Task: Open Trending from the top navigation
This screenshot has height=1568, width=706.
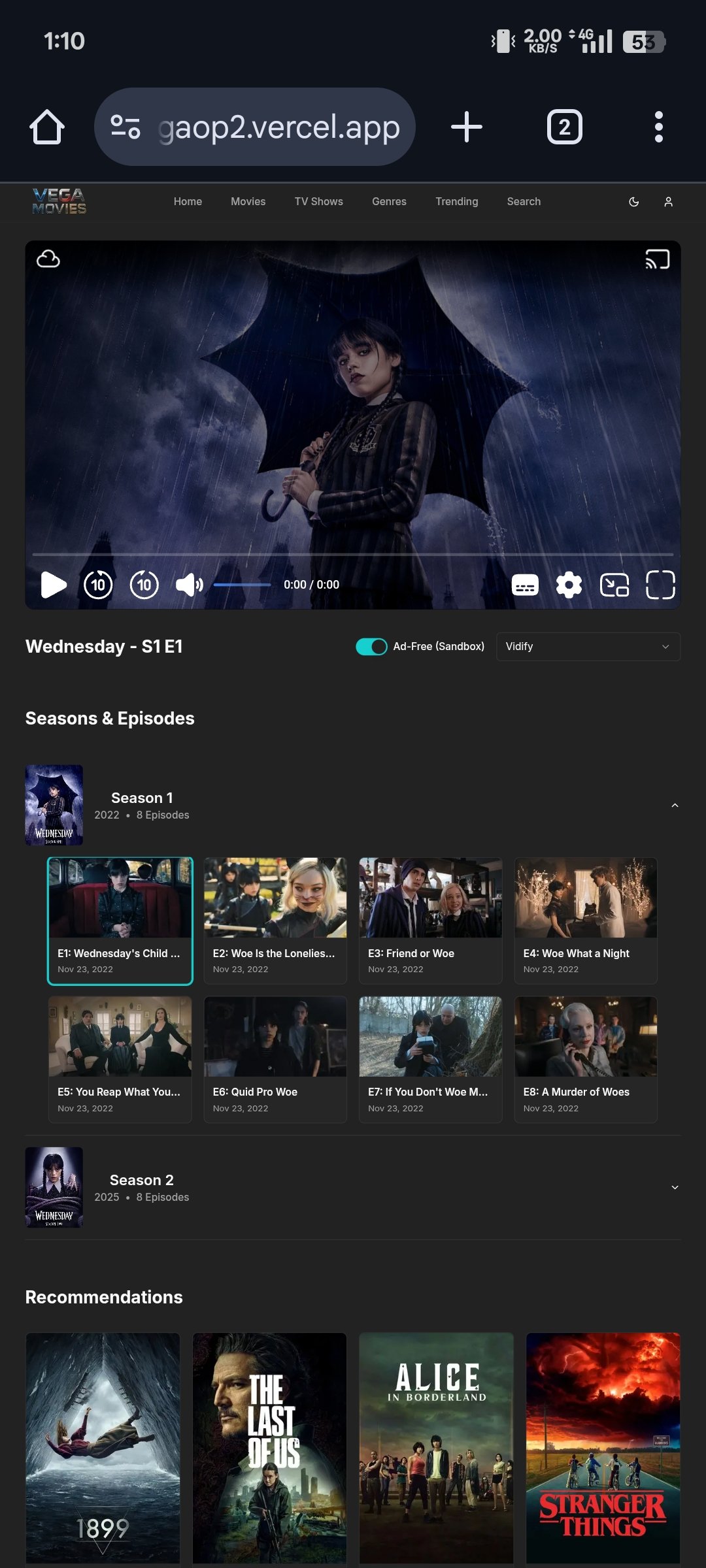Action: (456, 202)
